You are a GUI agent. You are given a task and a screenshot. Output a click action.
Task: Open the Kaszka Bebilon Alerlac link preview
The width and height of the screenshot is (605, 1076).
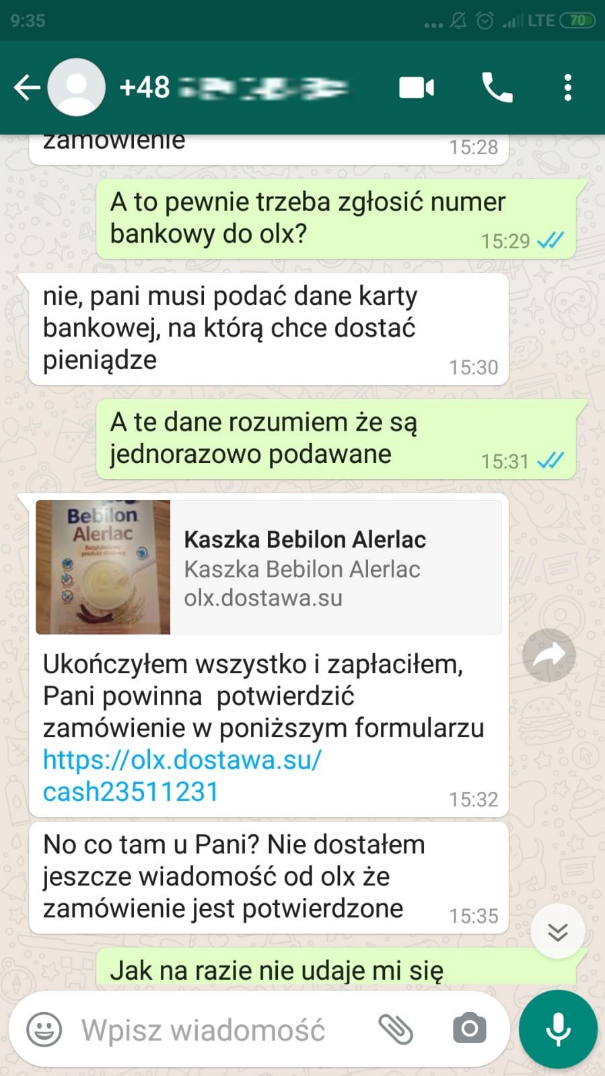268,567
